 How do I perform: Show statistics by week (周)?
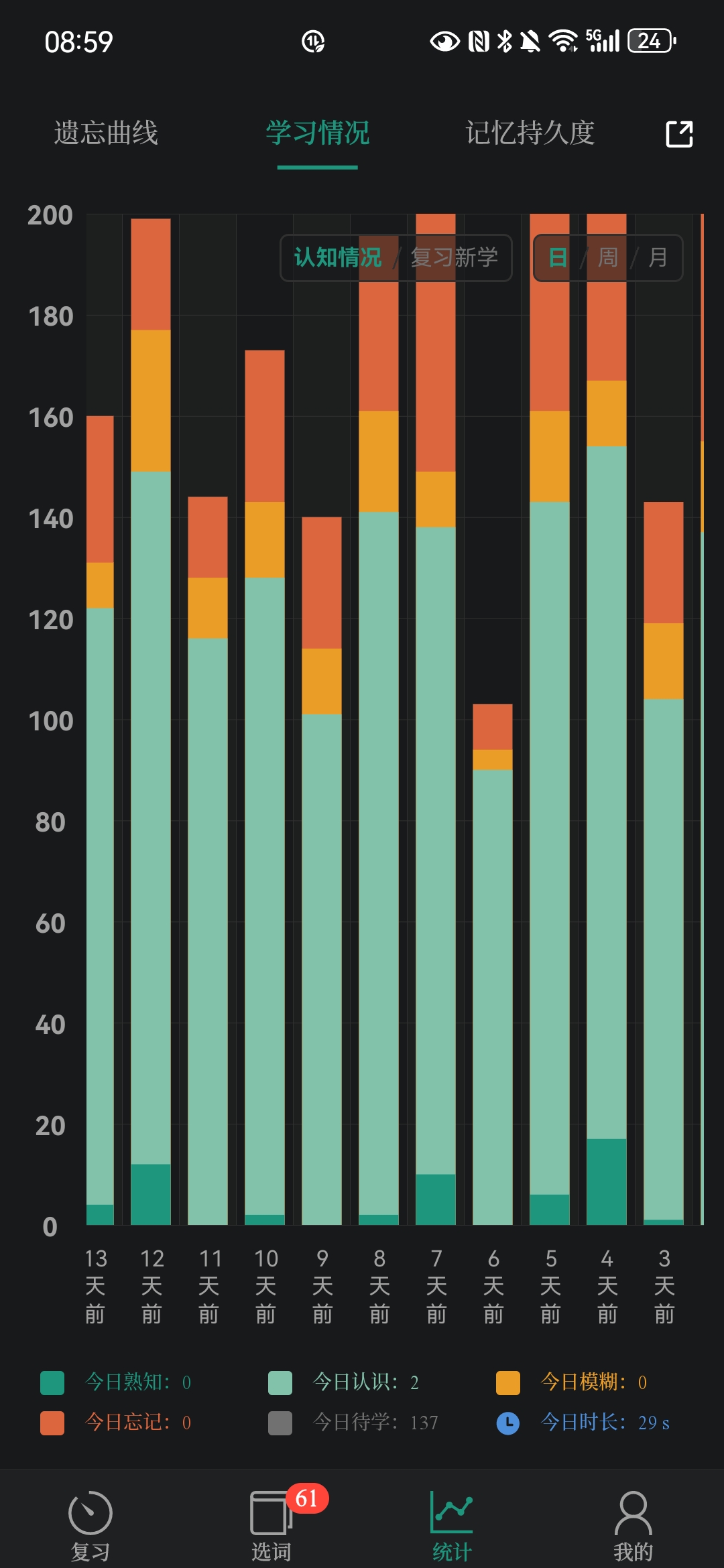[607, 257]
